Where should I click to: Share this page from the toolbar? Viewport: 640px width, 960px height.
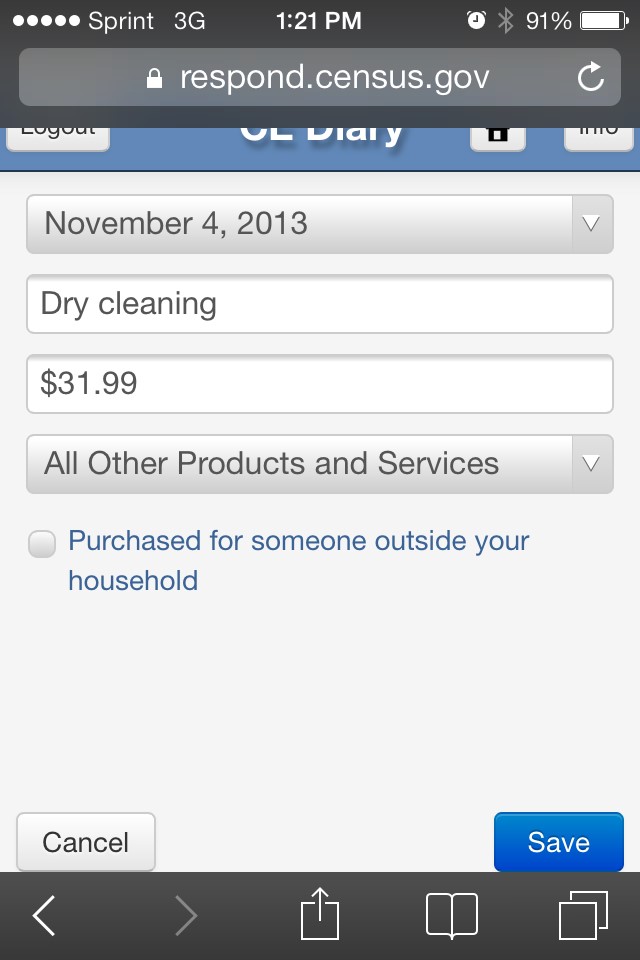[x=320, y=914]
